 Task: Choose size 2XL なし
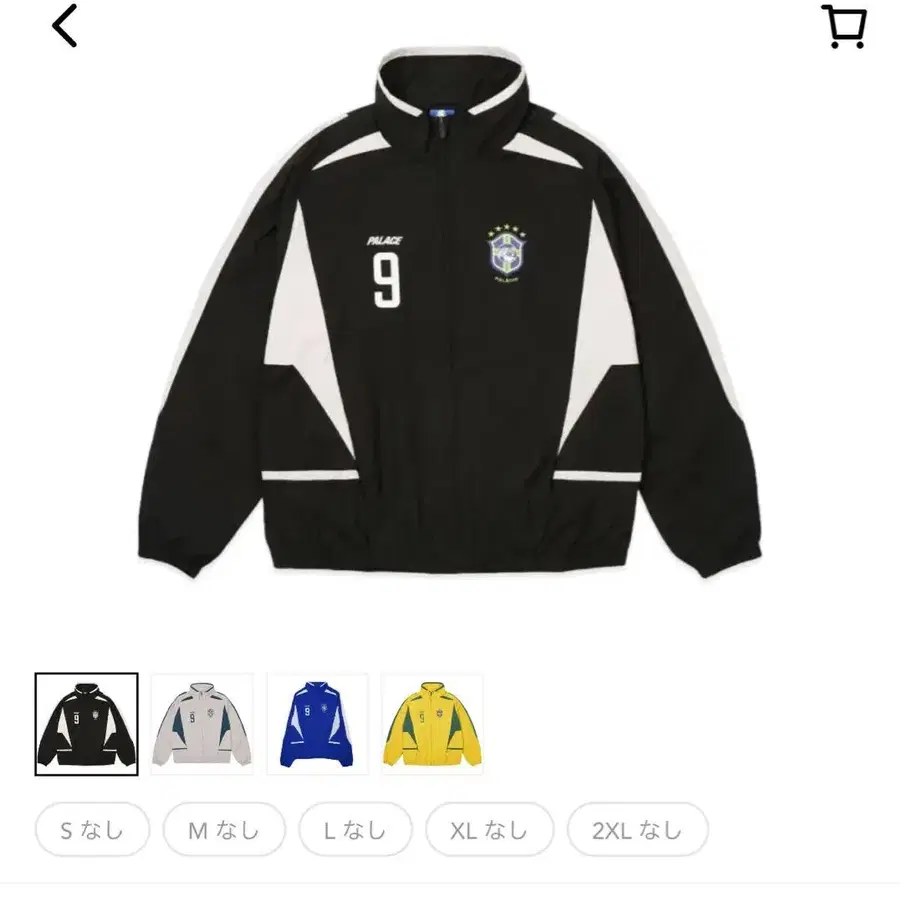tap(638, 830)
